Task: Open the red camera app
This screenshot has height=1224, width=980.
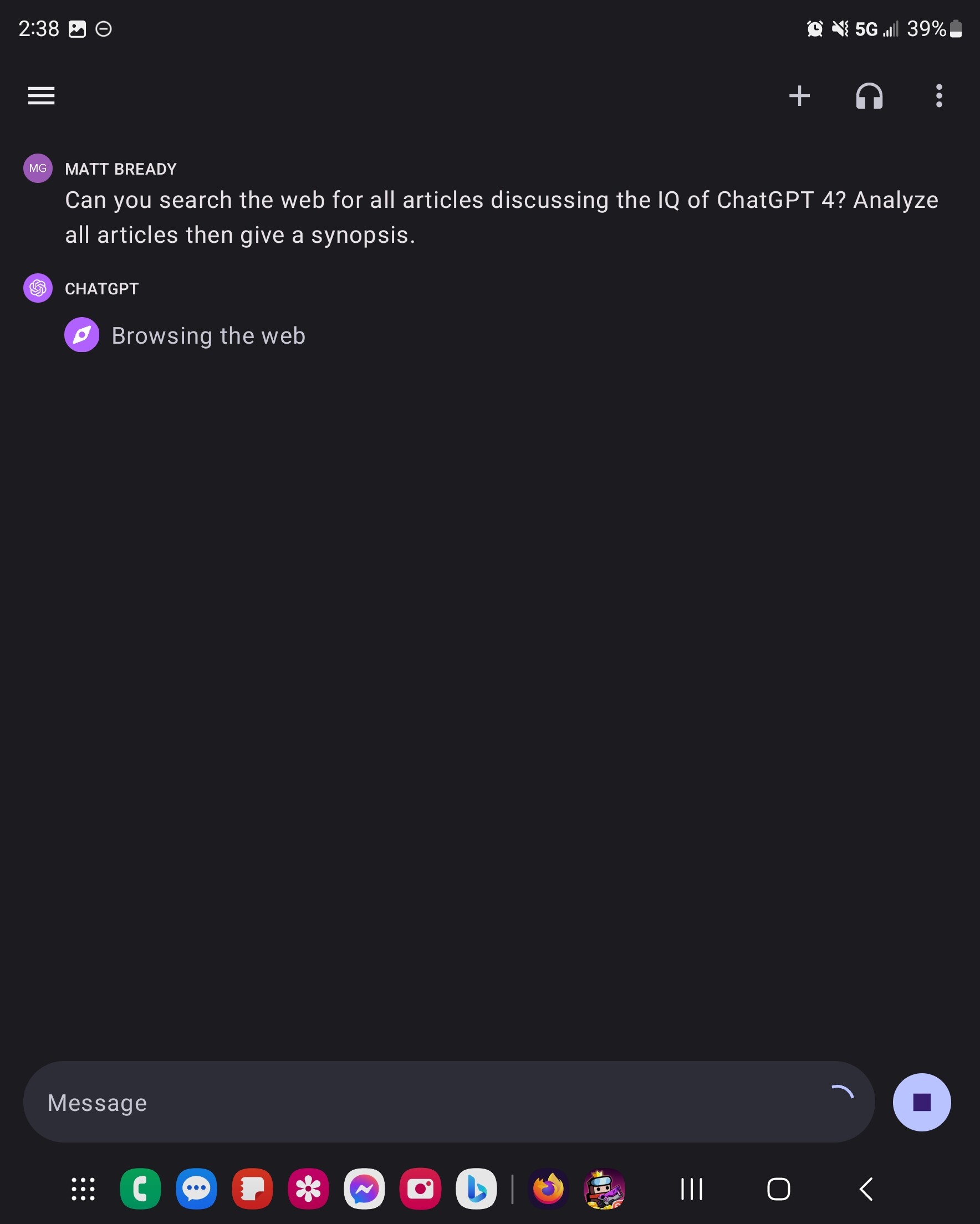Action: tap(420, 1189)
